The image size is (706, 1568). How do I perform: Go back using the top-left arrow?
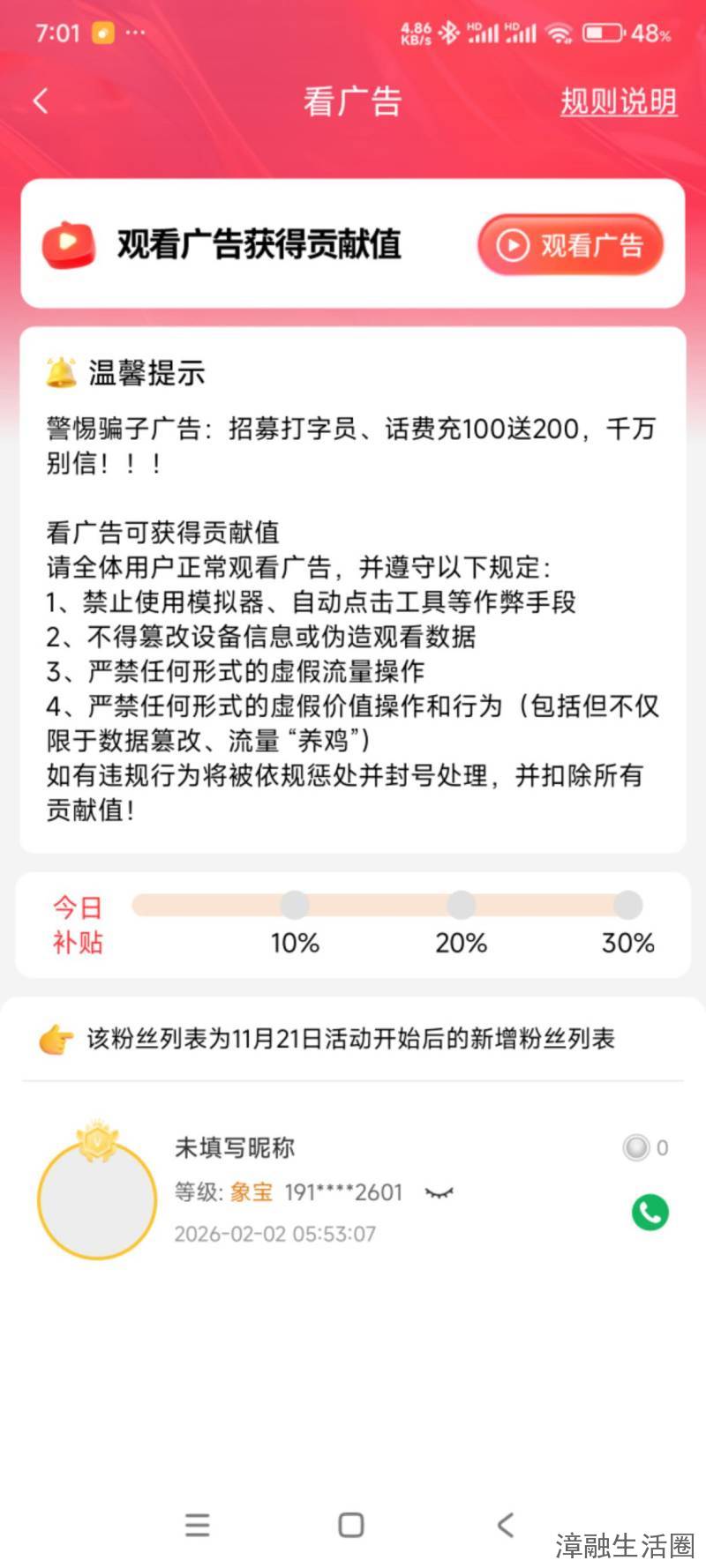pyautogui.click(x=41, y=101)
